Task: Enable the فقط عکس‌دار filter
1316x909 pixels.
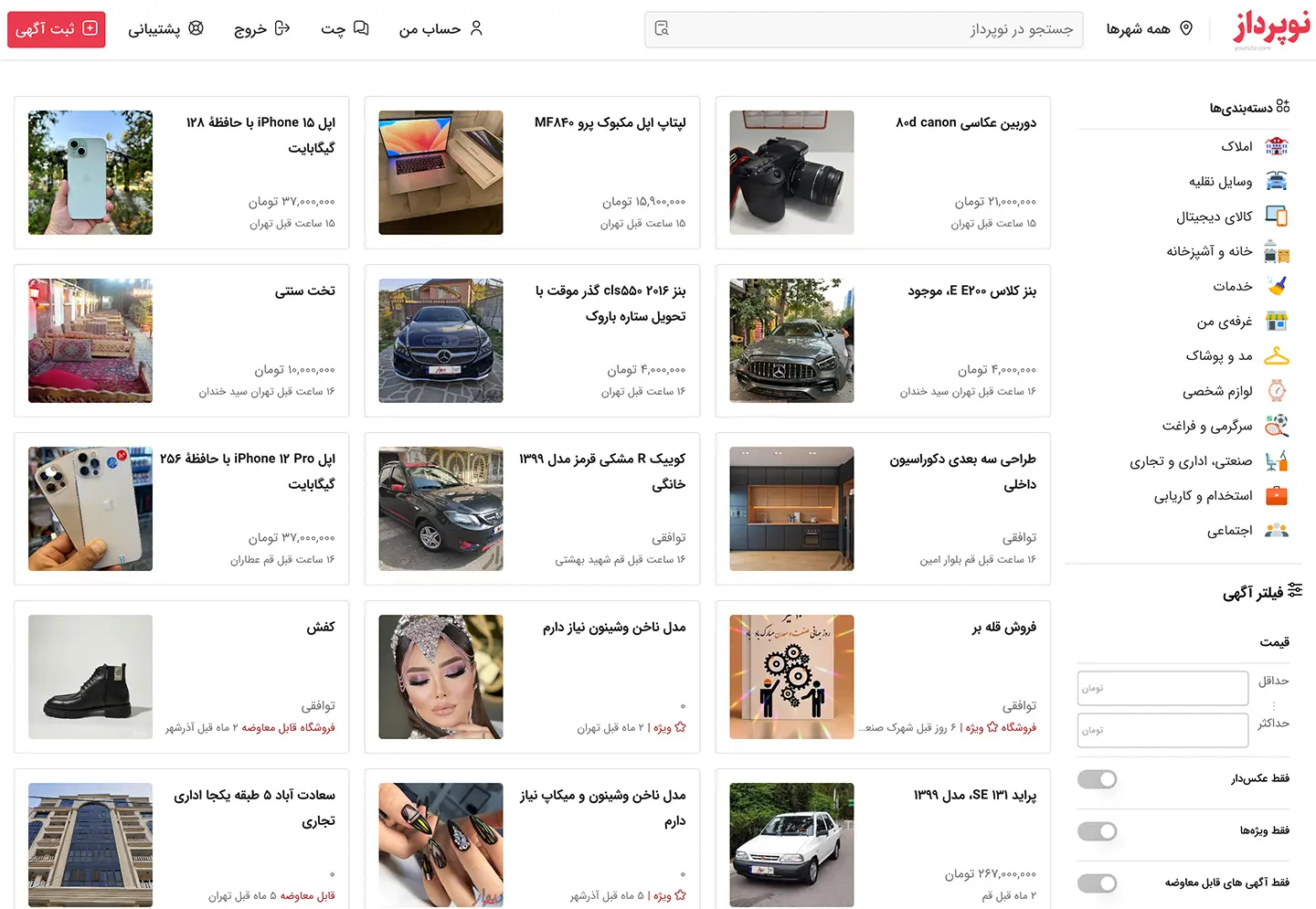Action: 1097,779
